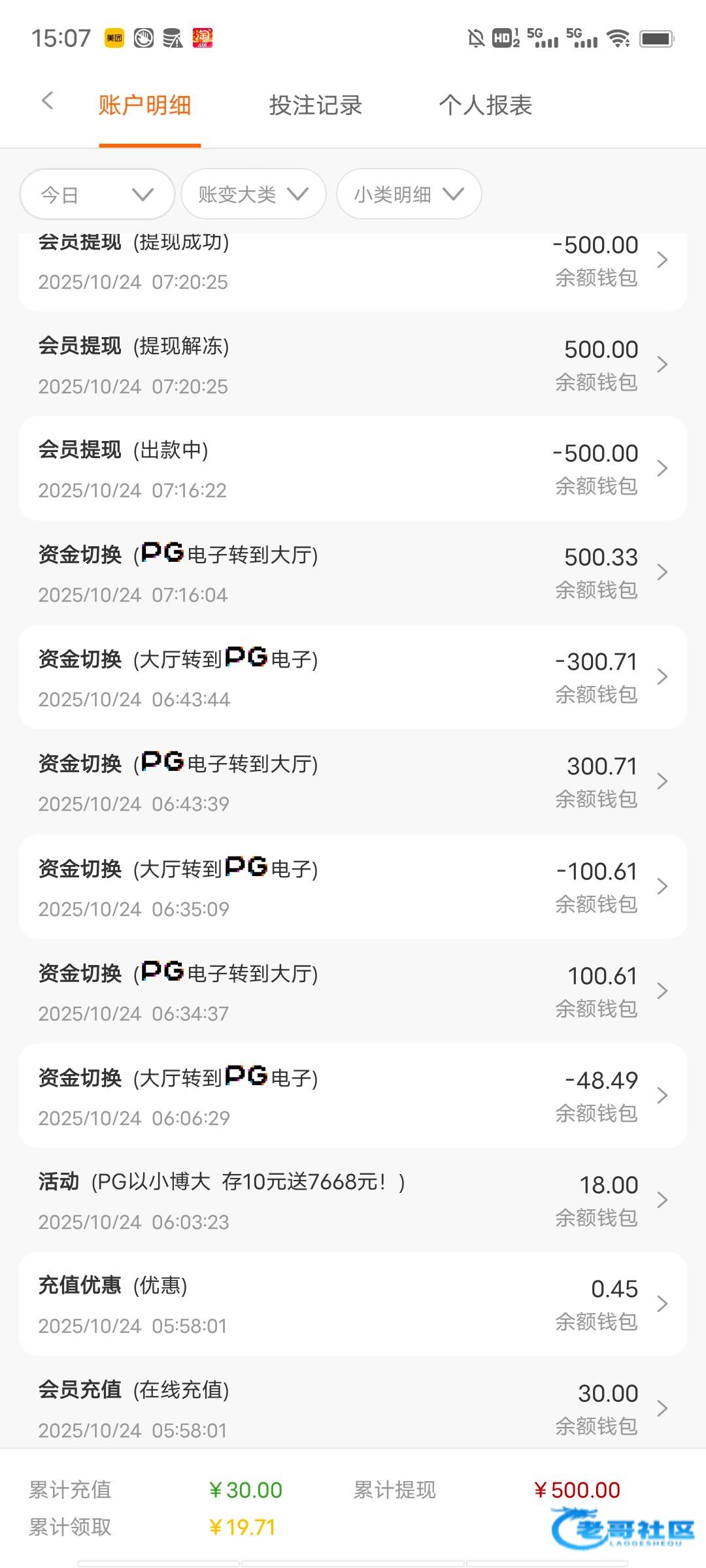The height and width of the screenshot is (1568, 706).
Task: Open the 账变大类 filter dropdown
Action: [254, 194]
